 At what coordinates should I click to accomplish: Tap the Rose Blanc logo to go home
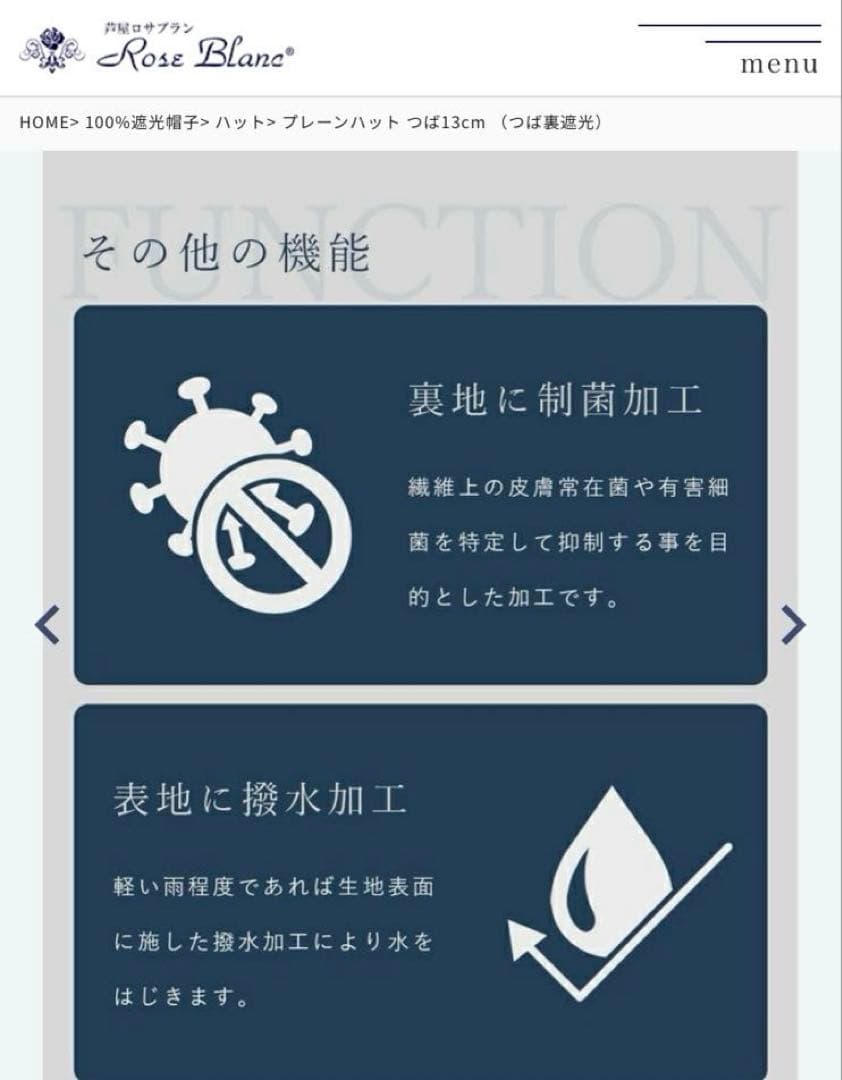tap(157, 48)
